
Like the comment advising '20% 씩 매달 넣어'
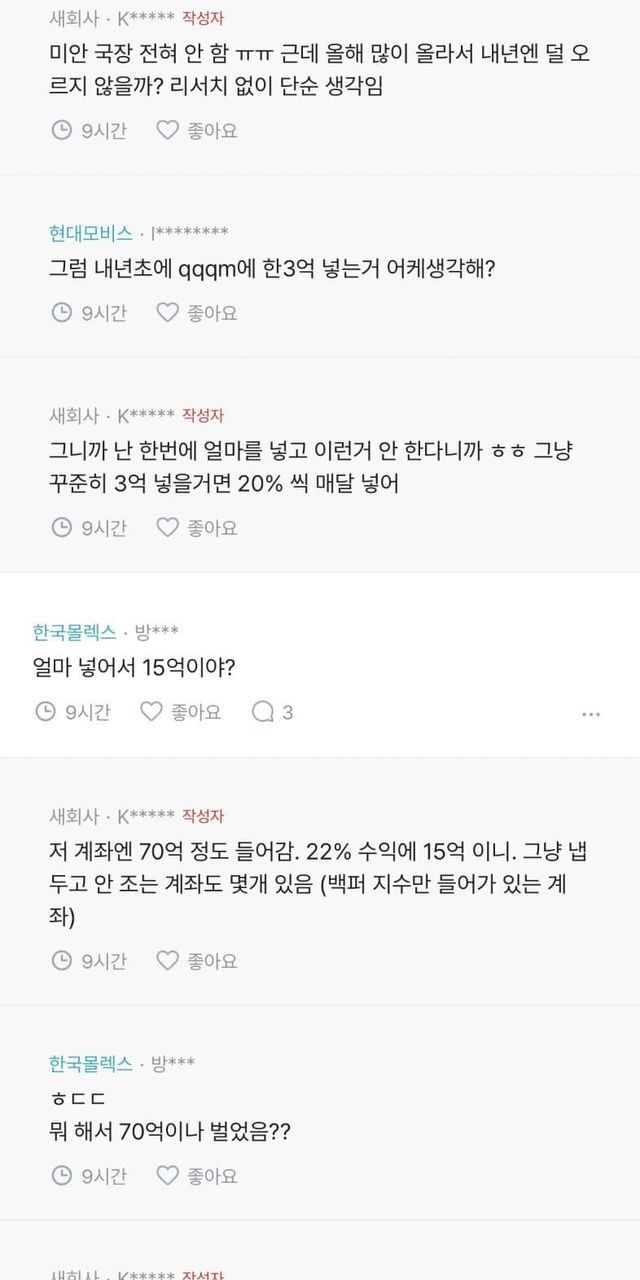tap(197, 527)
